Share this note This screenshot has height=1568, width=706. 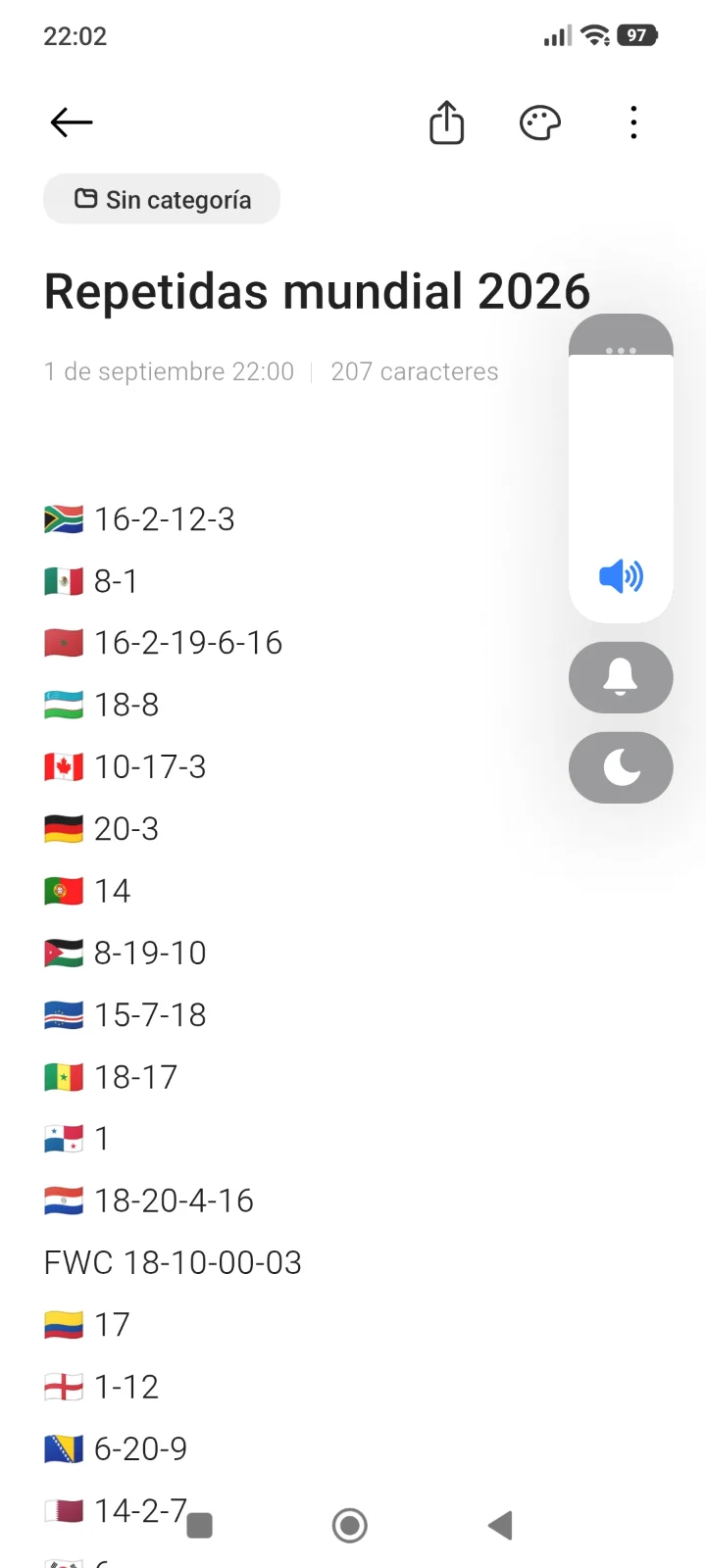coord(447,122)
